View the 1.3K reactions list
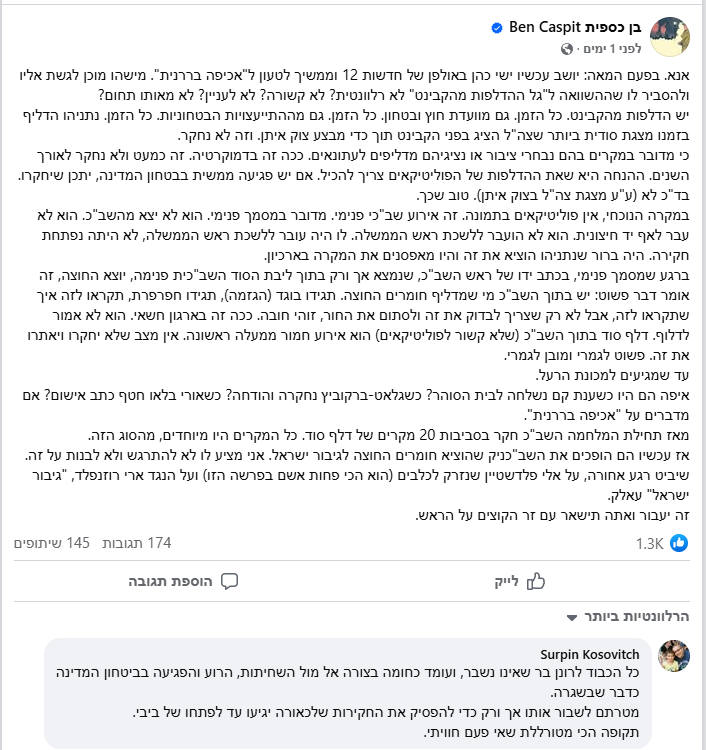The width and height of the screenshot is (706, 750). (661, 543)
